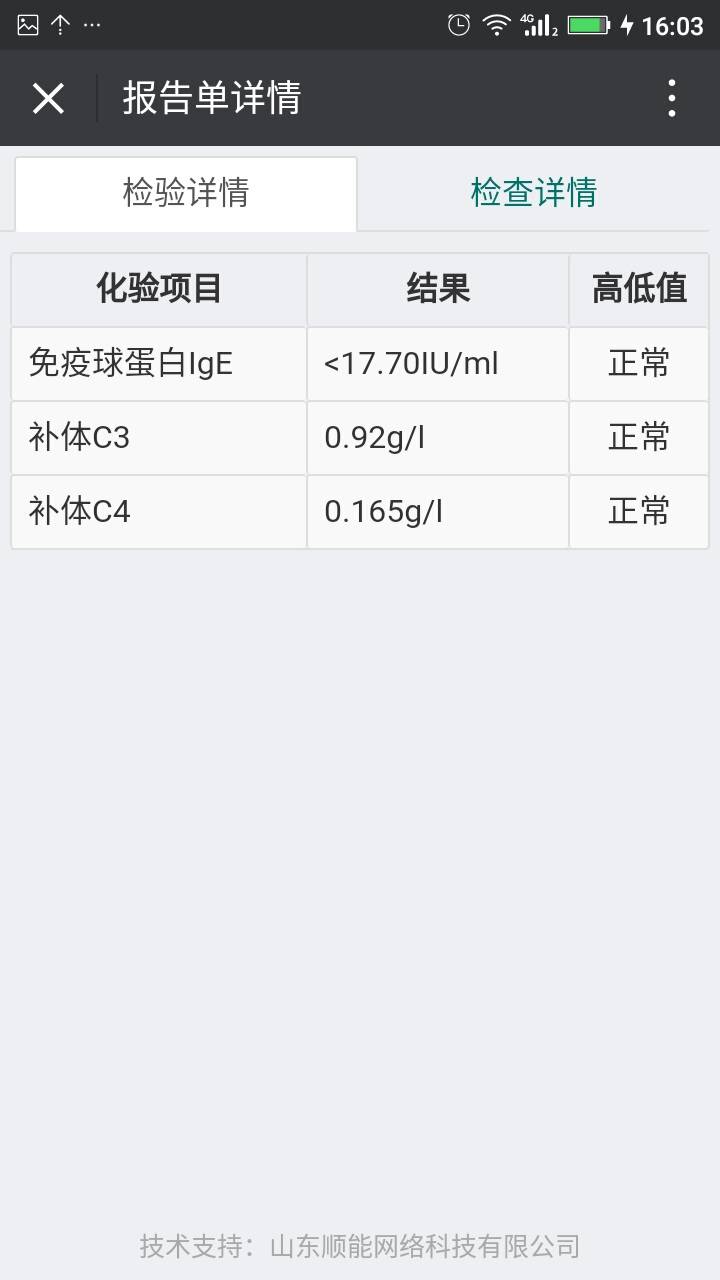Switch to the 检查详情 tab
720x1280 pixels.
point(533,192)
